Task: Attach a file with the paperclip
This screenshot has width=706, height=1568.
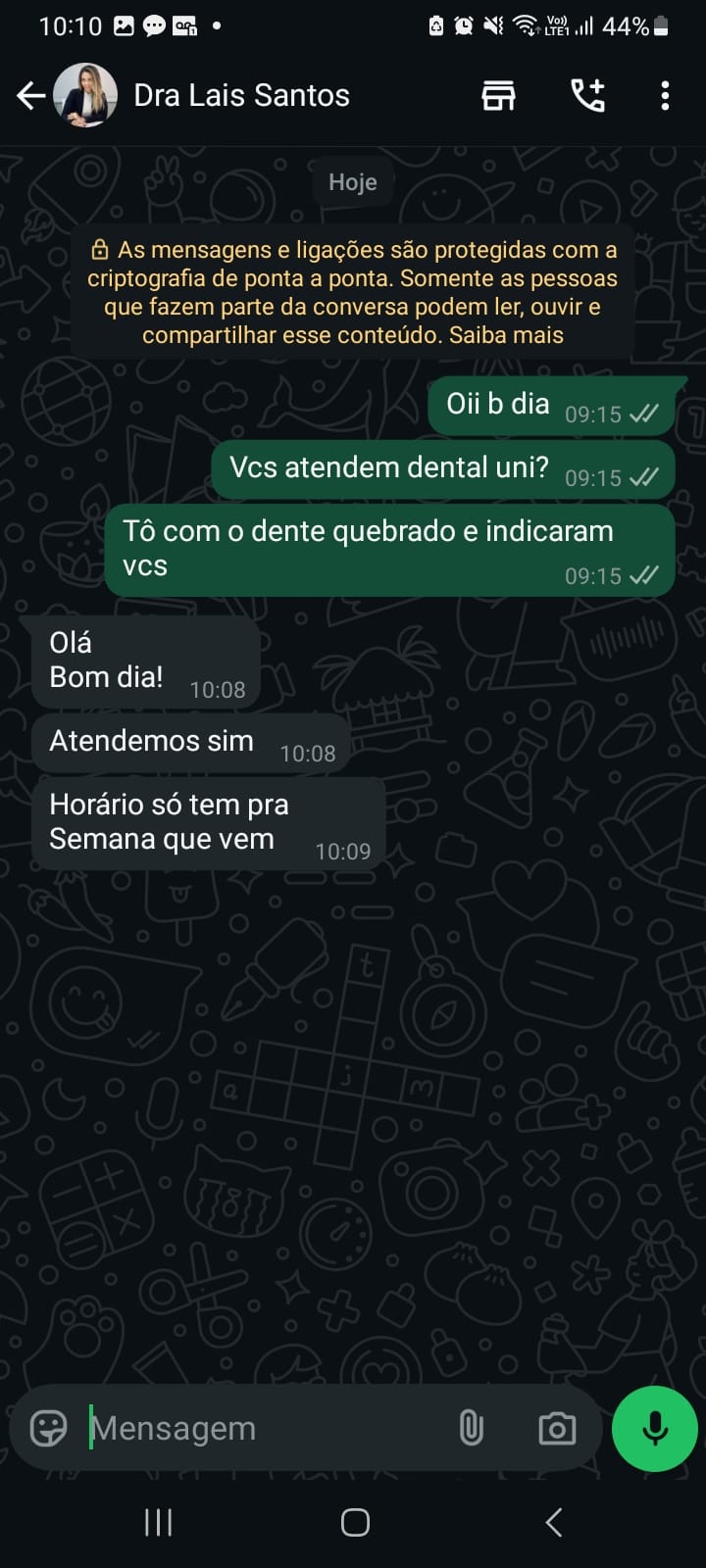Action: tap(472, 1428)
